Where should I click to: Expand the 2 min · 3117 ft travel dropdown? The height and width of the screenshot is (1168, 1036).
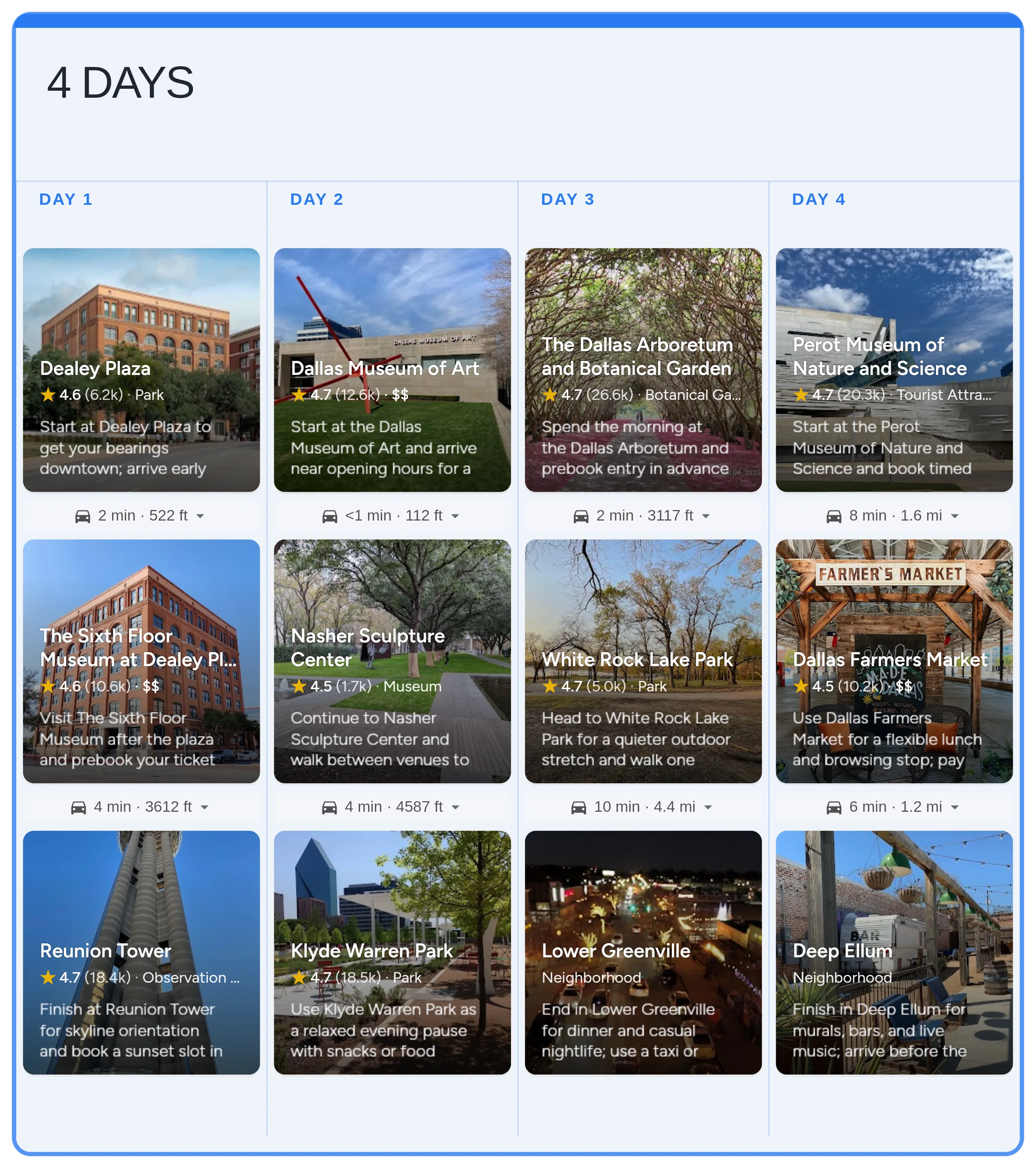pyautogui.click(x=706, y=516)
